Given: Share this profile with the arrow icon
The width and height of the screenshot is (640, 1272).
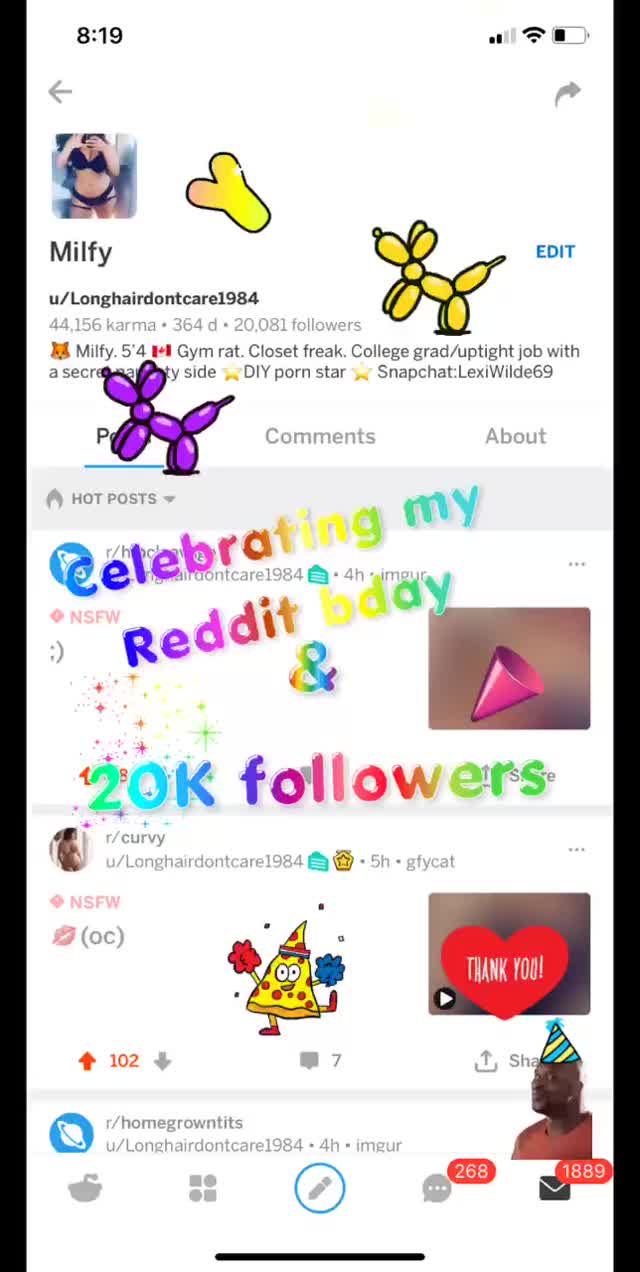Looking at the screenshot, I should [x=567, y=93].
